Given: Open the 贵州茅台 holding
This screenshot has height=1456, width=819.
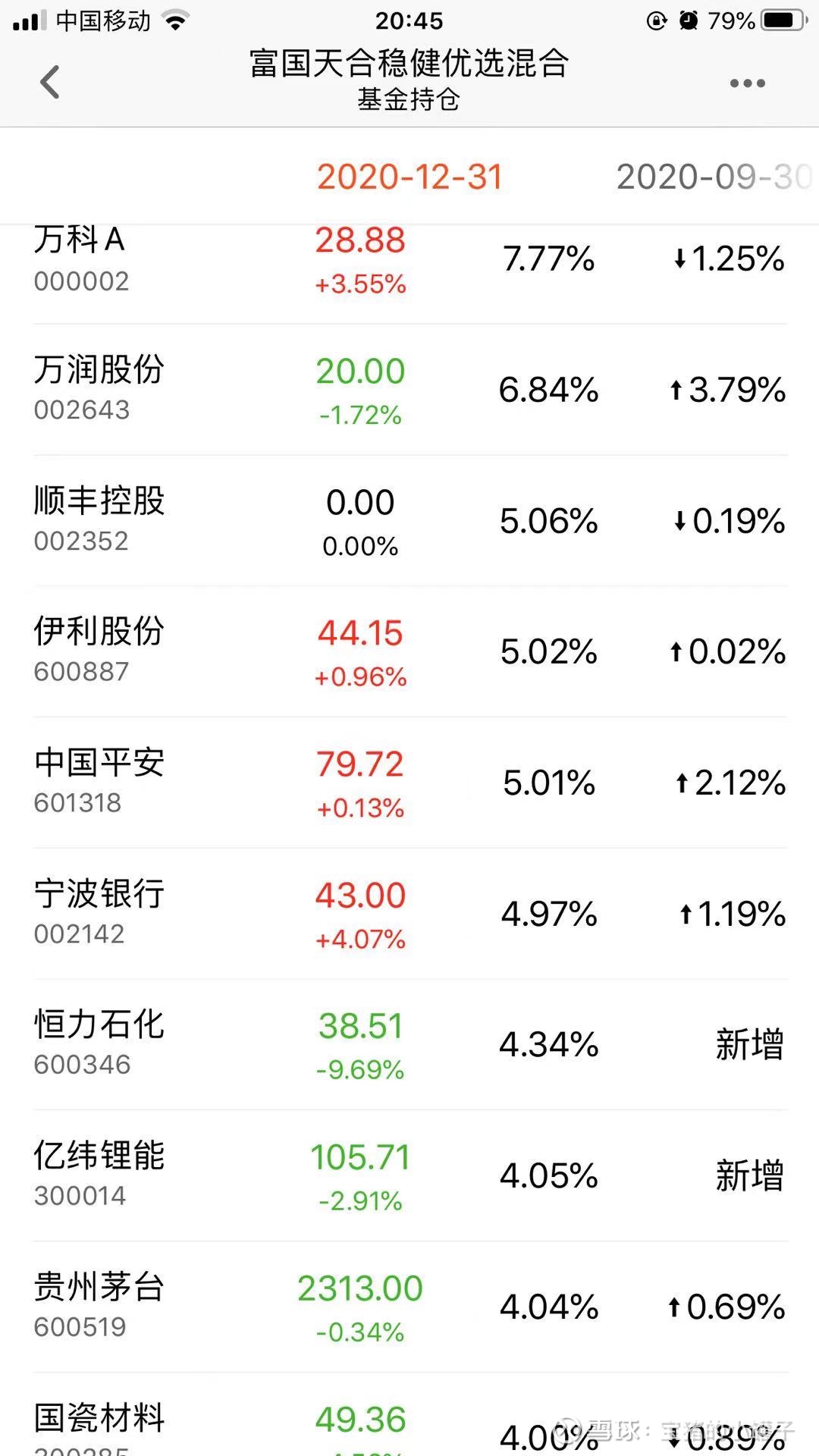Looking at the screenshot, I should click(x=409, y=1307).
